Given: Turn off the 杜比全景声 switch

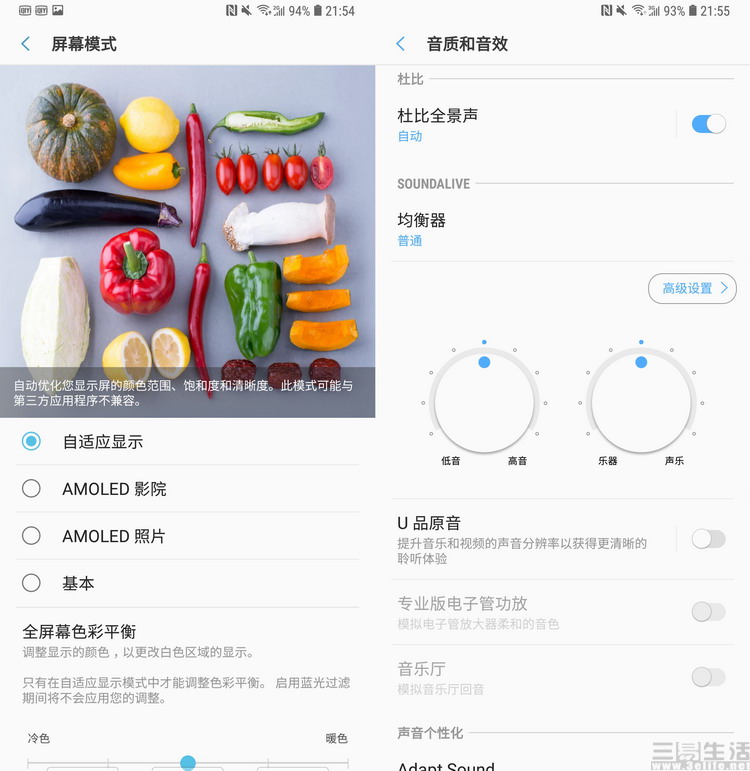Looking at the screenshot, I should click(708, 124).
